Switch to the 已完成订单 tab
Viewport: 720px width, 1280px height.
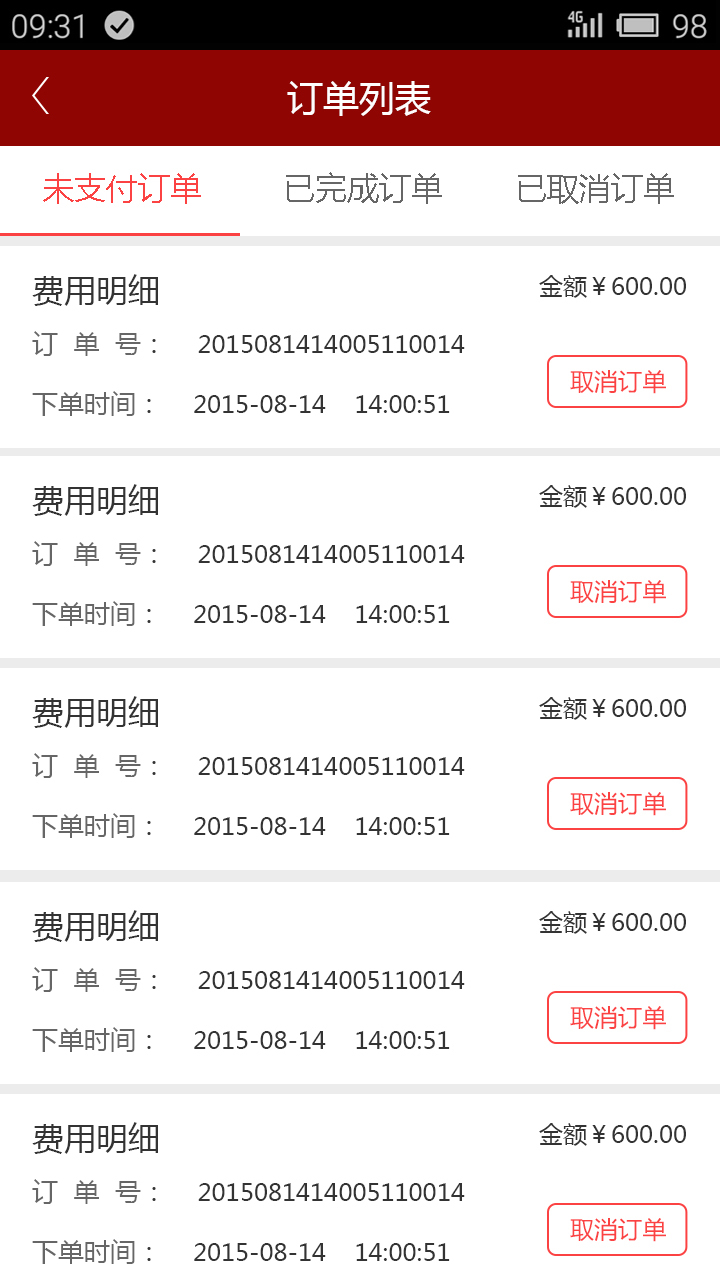click(360, 190)
